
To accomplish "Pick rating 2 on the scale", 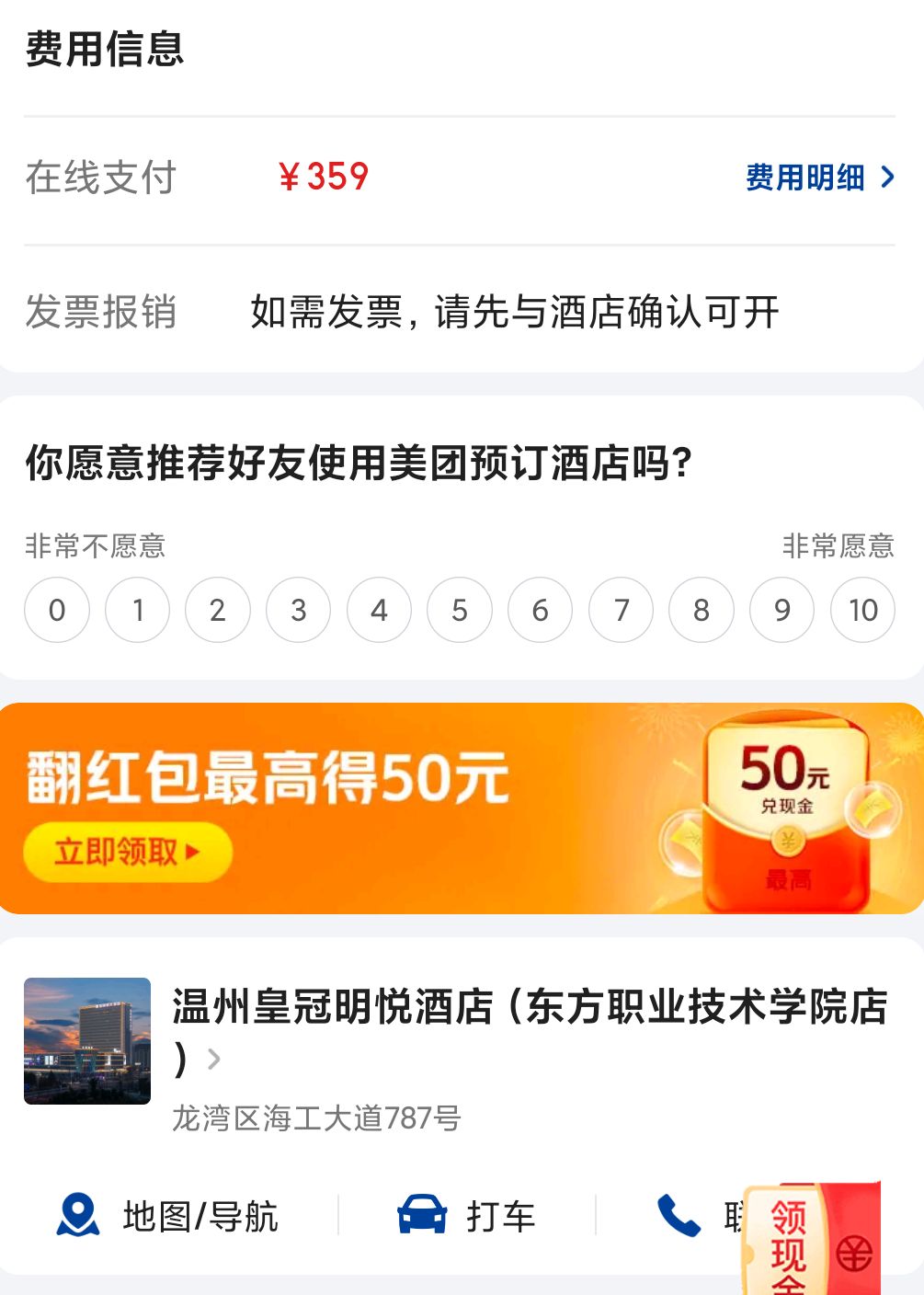I will 218,610.
